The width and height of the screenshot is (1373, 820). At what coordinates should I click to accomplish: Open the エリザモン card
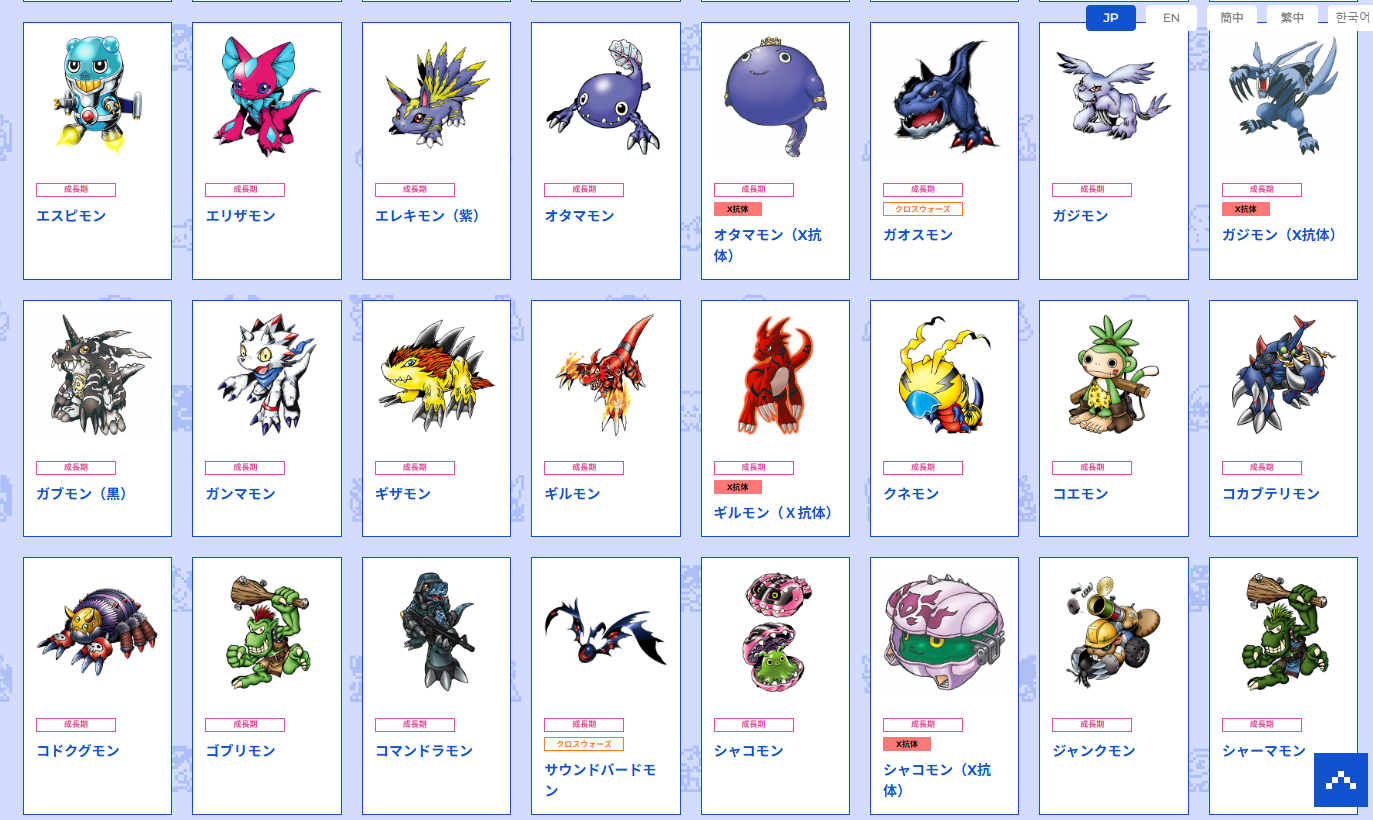coord(266,150)
